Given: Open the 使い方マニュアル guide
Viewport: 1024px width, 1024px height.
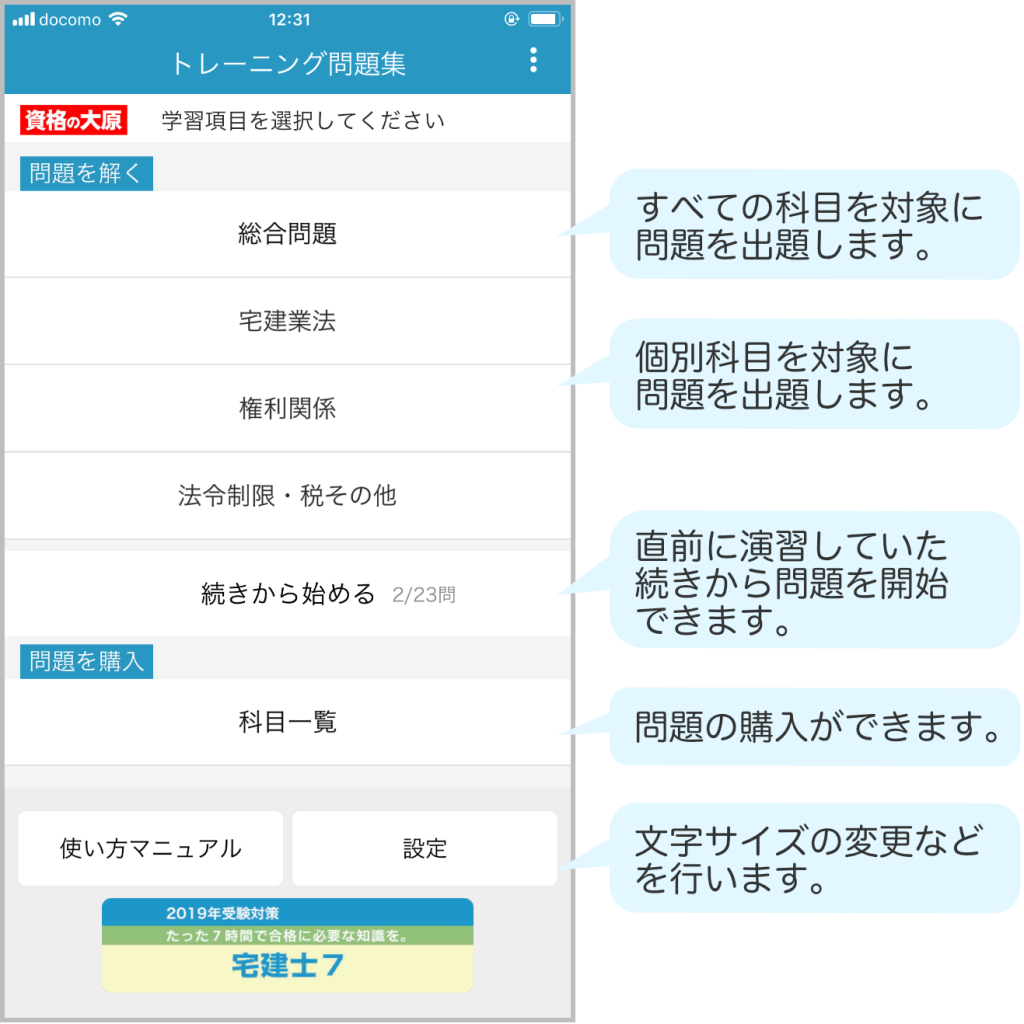Looking at the screenshot, I should coord(151,848).
